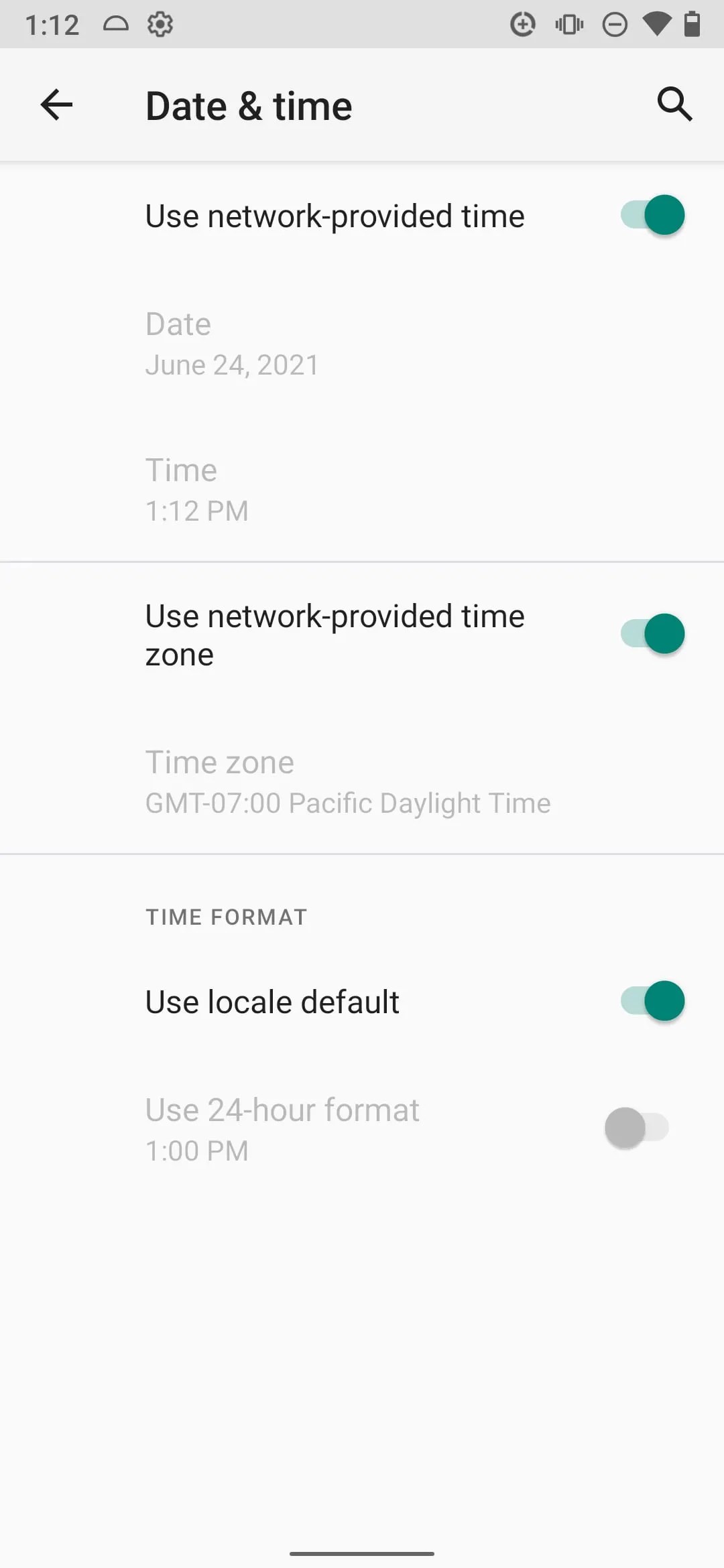
Task: Tap the Do Not Disturb status icon
Action: [615, 24]
